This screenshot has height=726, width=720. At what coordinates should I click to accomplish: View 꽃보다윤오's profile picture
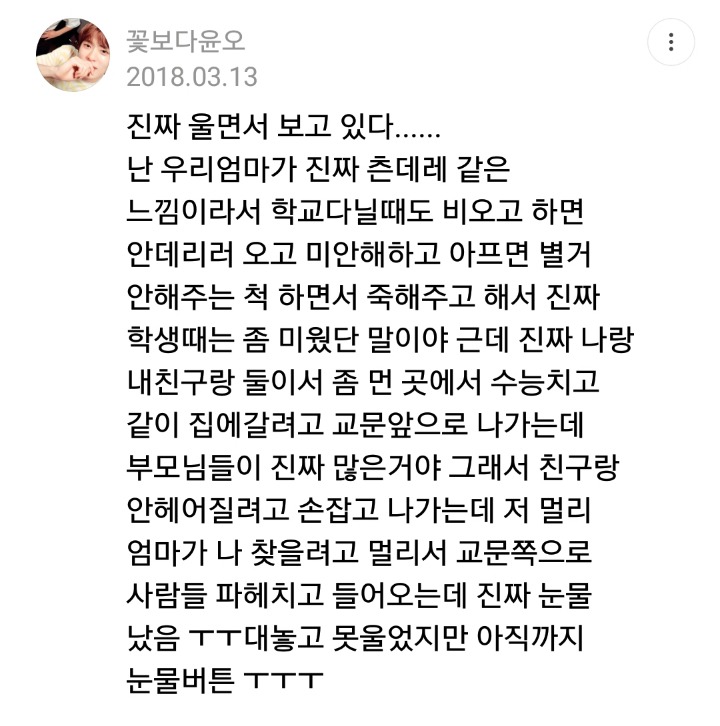pyautogui.click(x=72, y=56)
